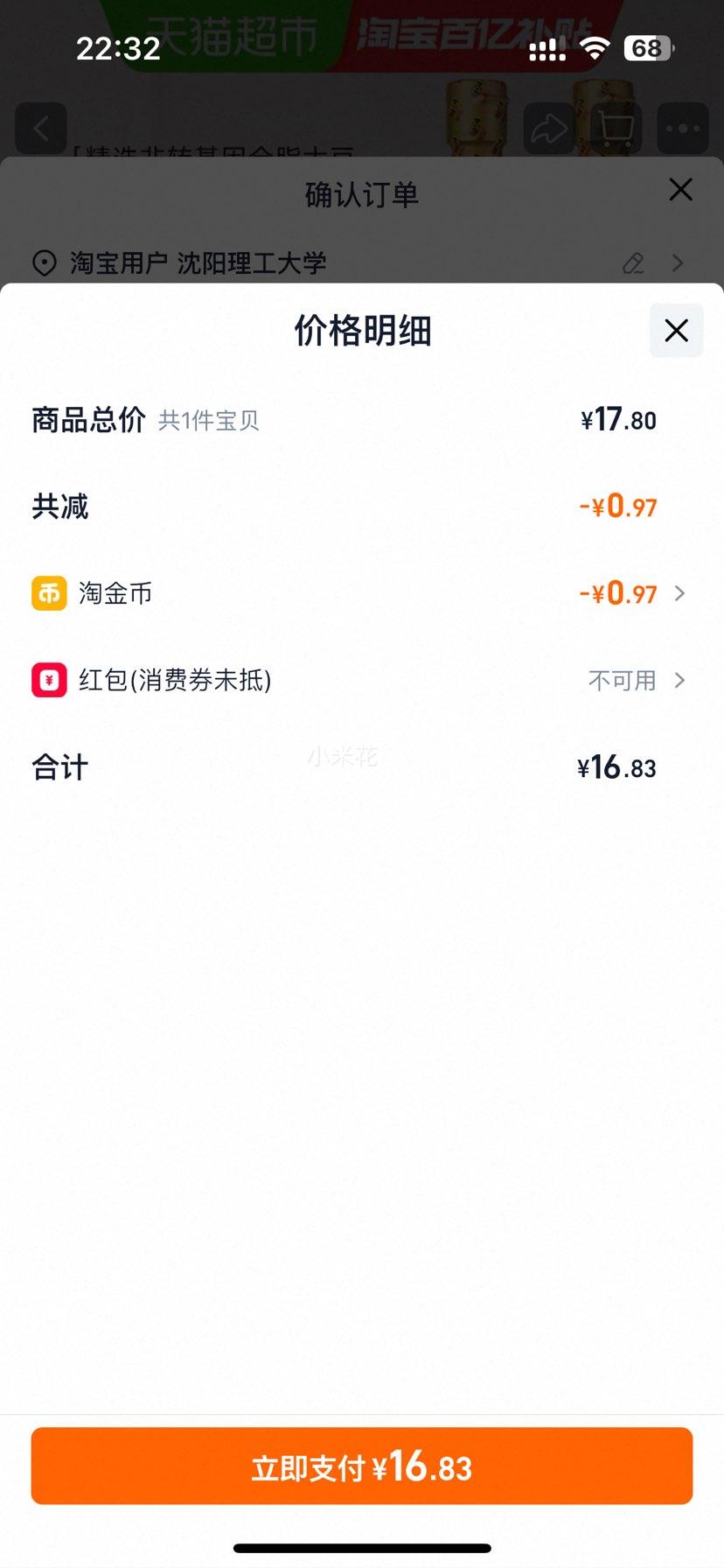The image size is (724, 1568).
Task: Close the 价格明细 price details sheet
Action: [x=676, y=331]
